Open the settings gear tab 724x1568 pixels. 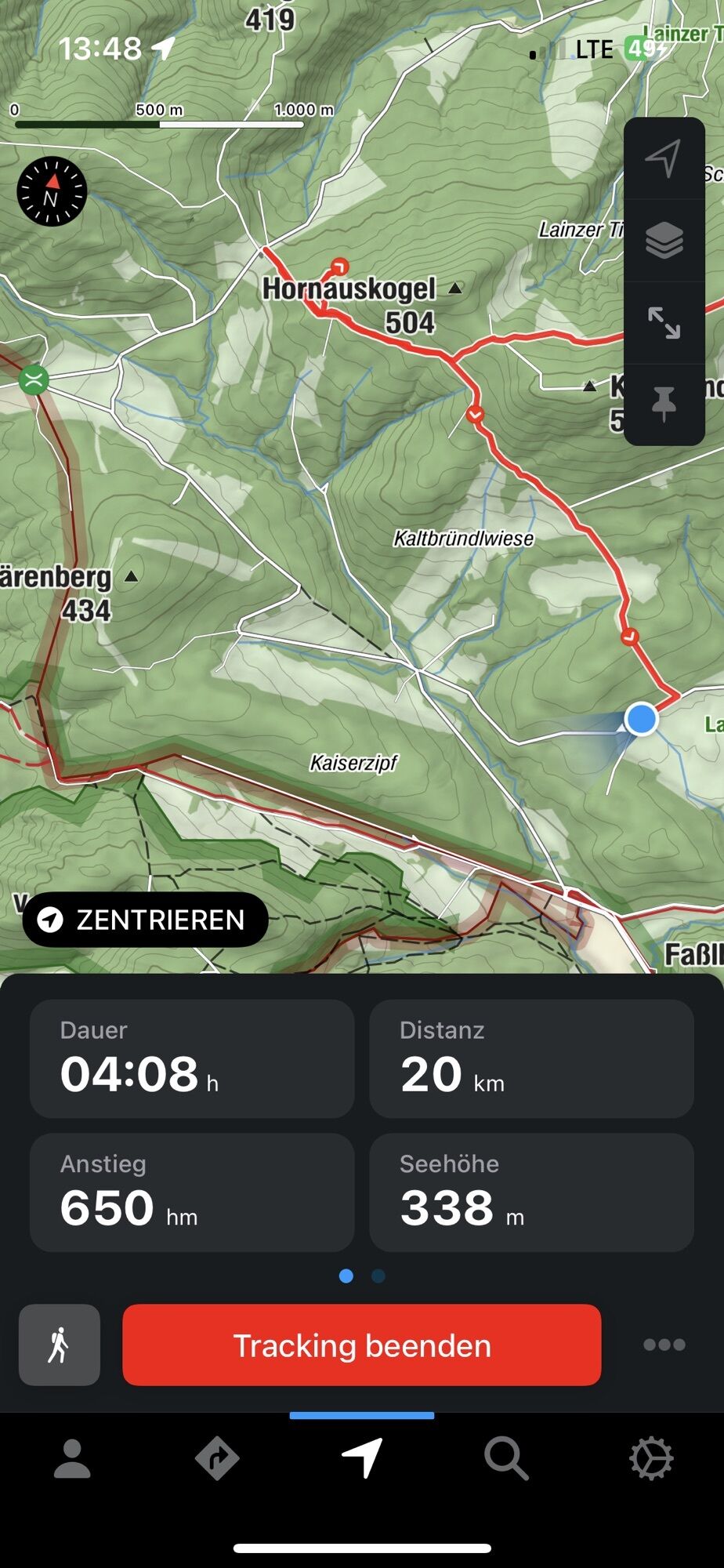651,1459
